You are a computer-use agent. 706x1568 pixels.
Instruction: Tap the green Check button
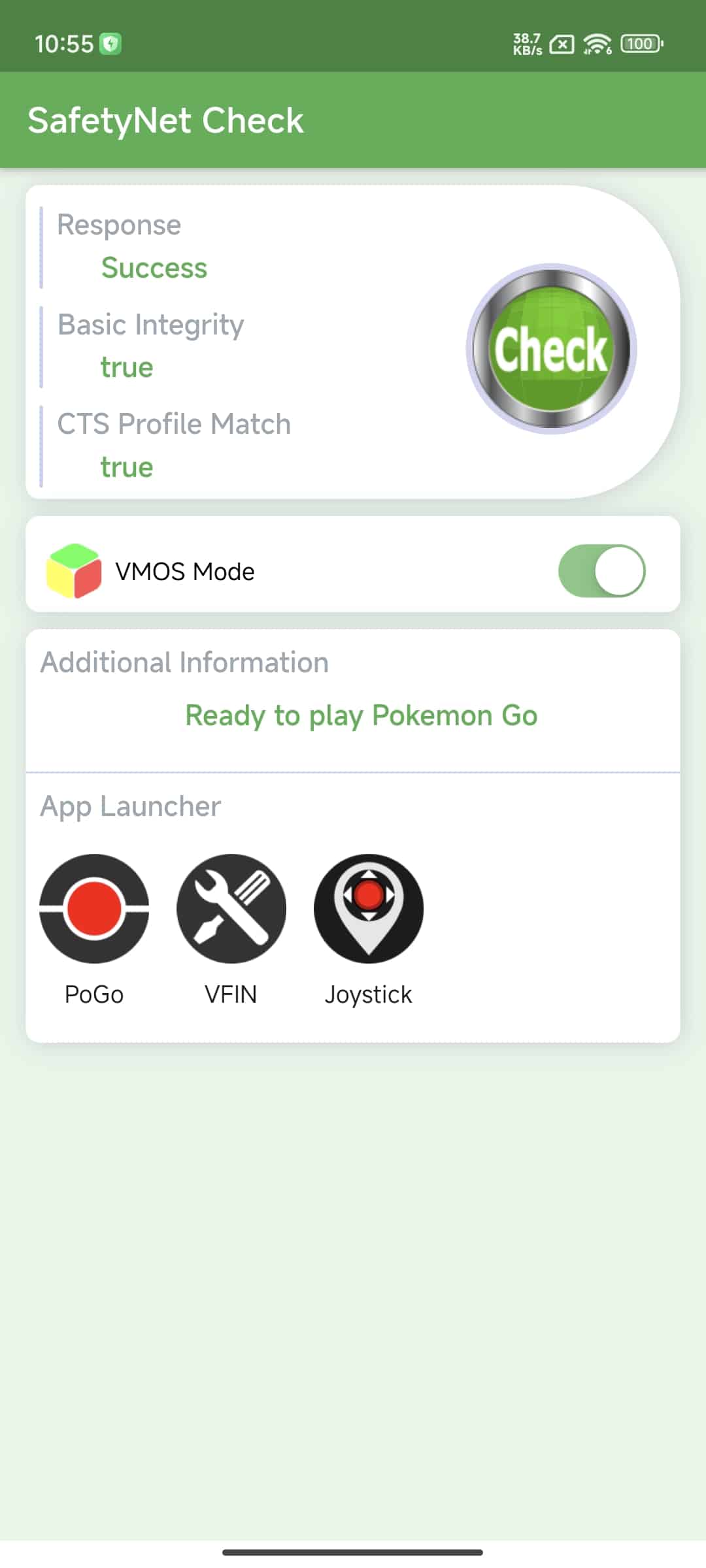click(552, 349)
